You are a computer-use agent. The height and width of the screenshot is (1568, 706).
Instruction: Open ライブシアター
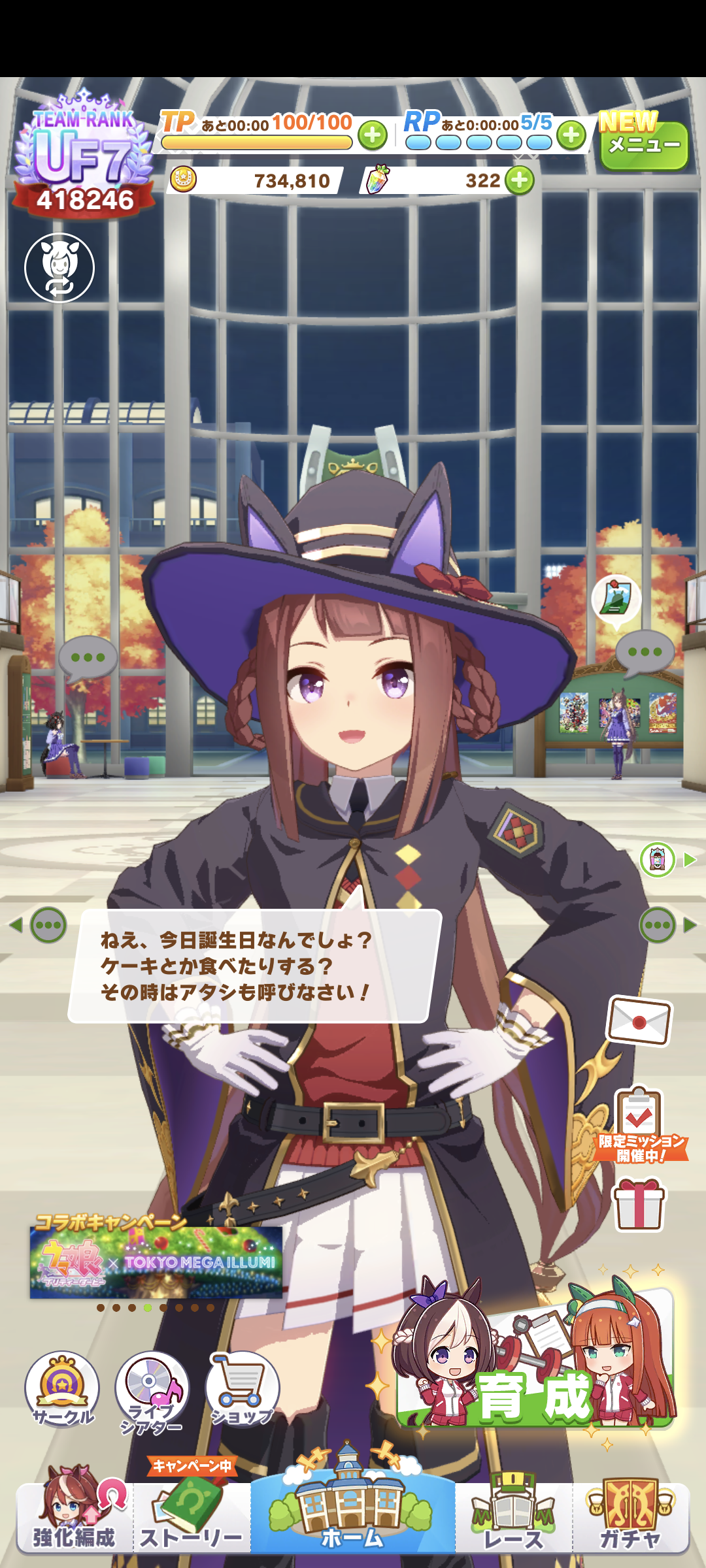(152, 1390)
